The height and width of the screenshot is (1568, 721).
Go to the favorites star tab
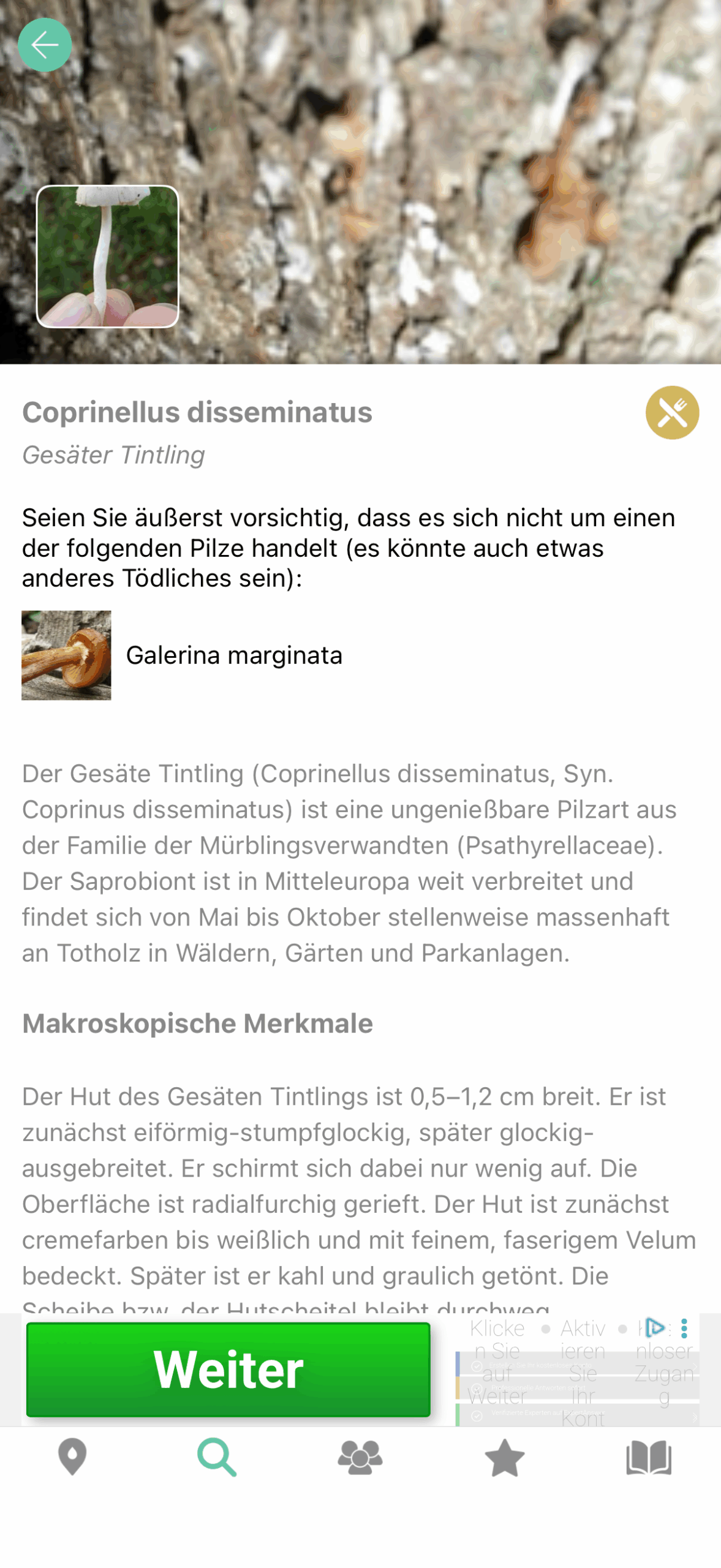504,1457
